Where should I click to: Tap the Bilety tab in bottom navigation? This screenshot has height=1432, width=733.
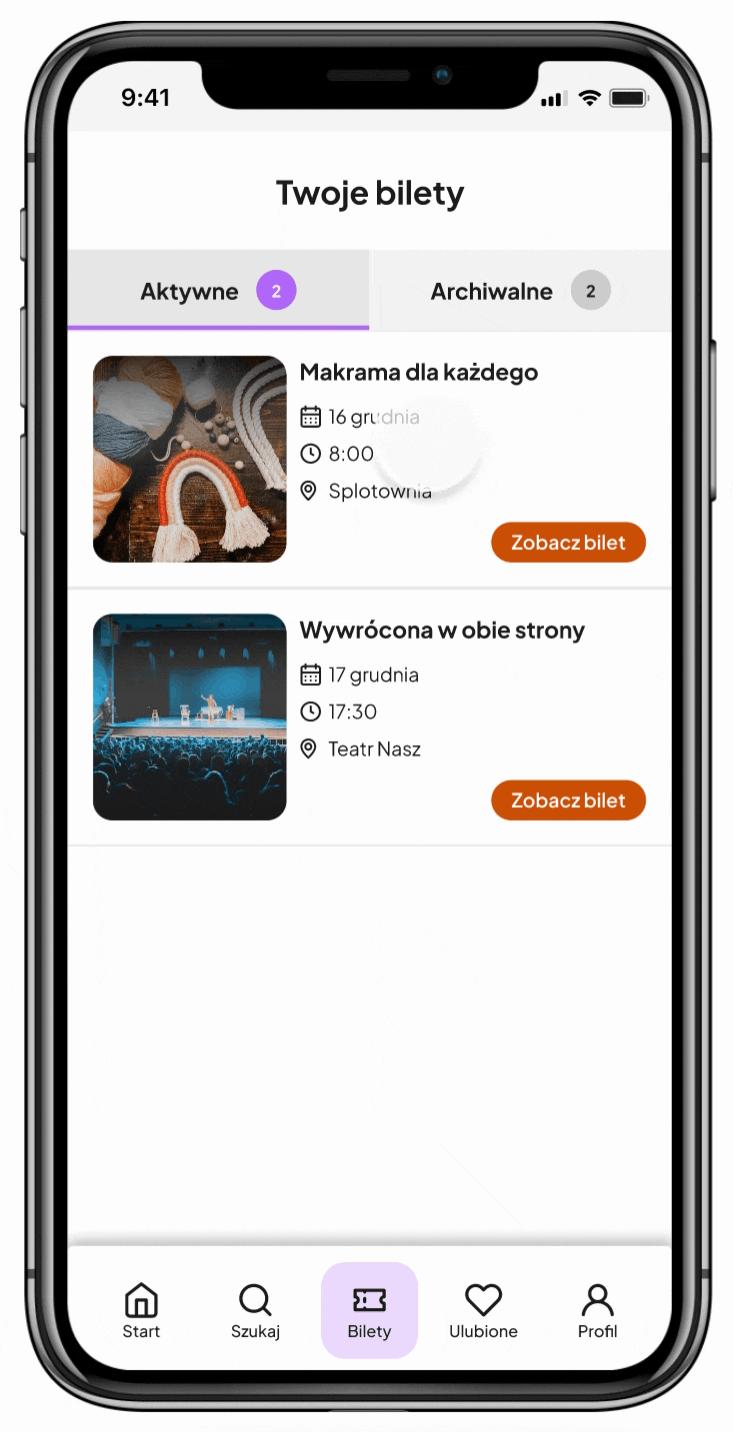369,1311
